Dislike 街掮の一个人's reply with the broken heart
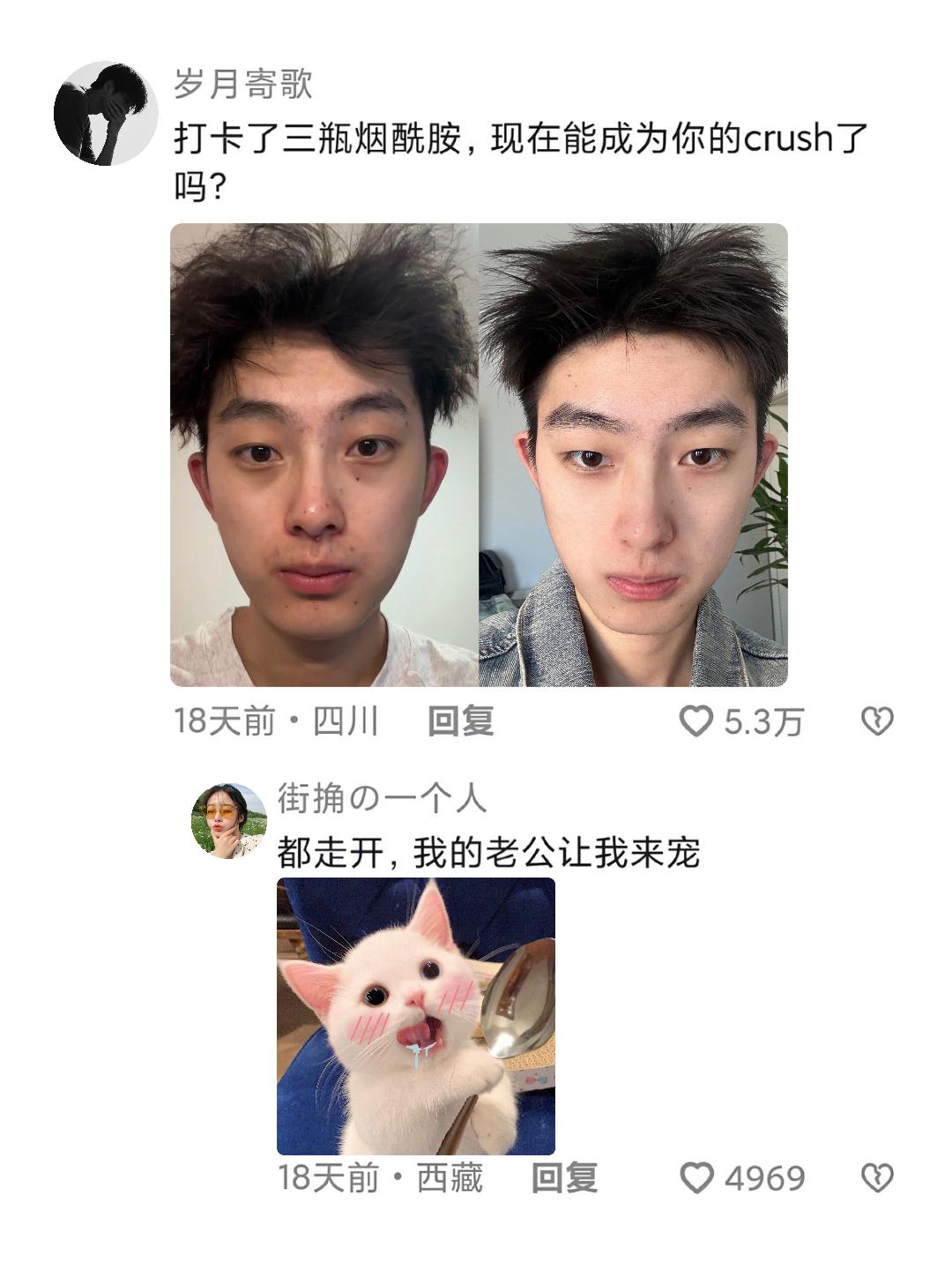 (x=877, y=1178)
